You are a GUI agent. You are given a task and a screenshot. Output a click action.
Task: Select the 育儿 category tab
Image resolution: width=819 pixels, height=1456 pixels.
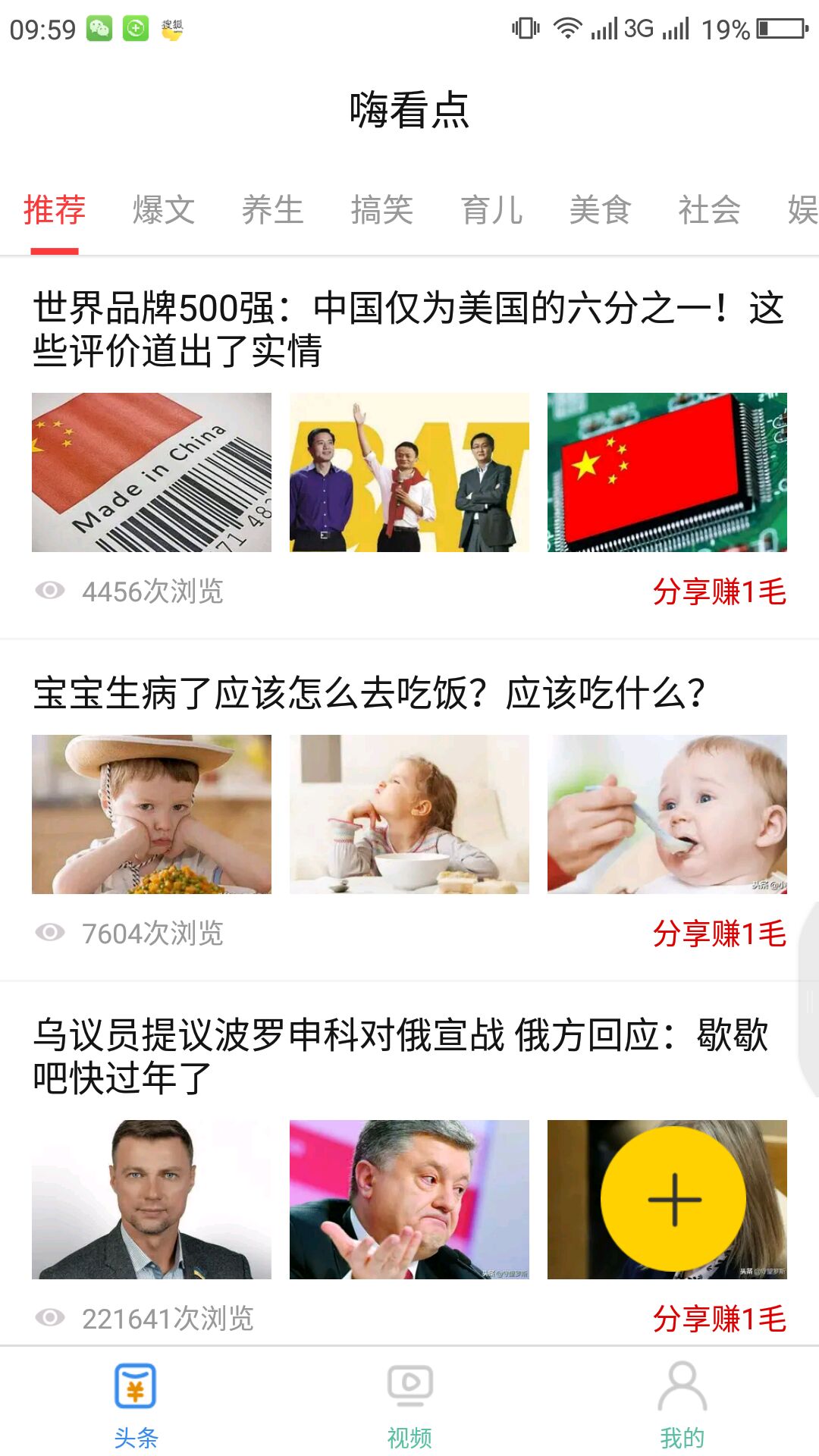[491, 210]
